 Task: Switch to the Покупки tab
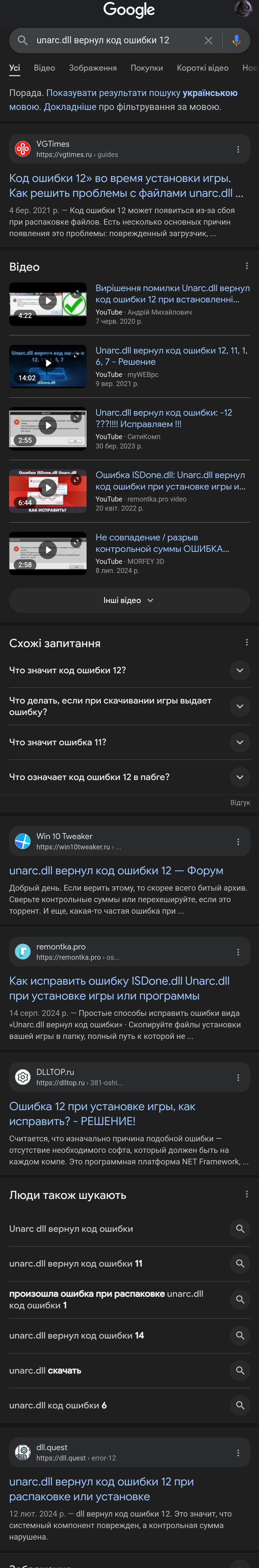[146, 68]
